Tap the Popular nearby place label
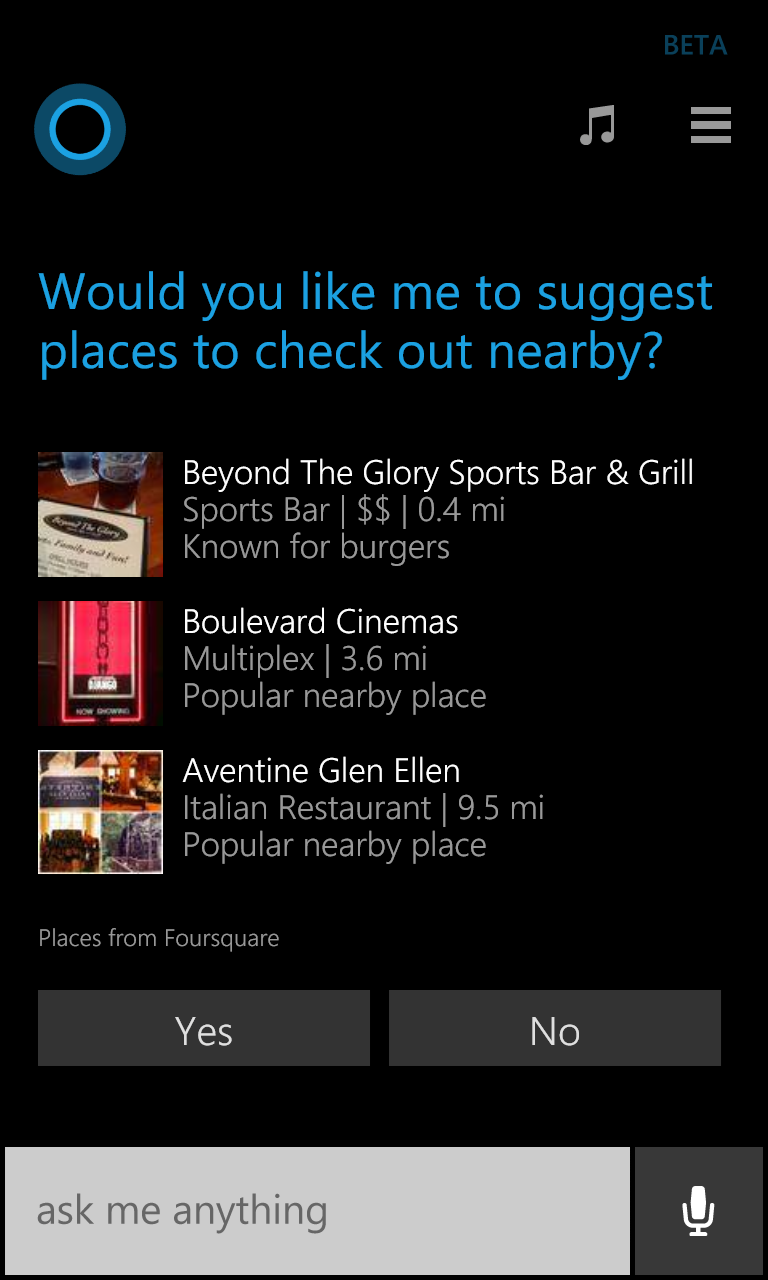 335,695
